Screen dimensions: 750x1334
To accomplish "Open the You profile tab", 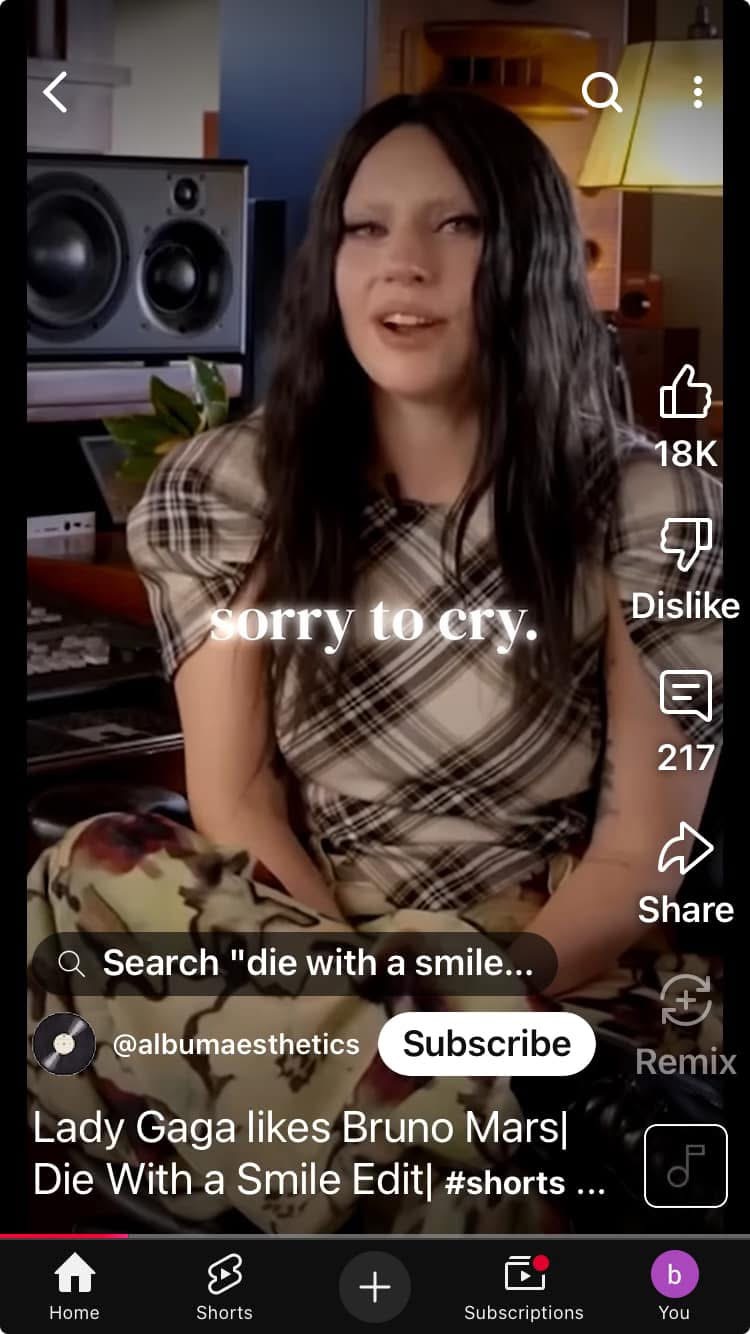I will tap(674, 1288).
